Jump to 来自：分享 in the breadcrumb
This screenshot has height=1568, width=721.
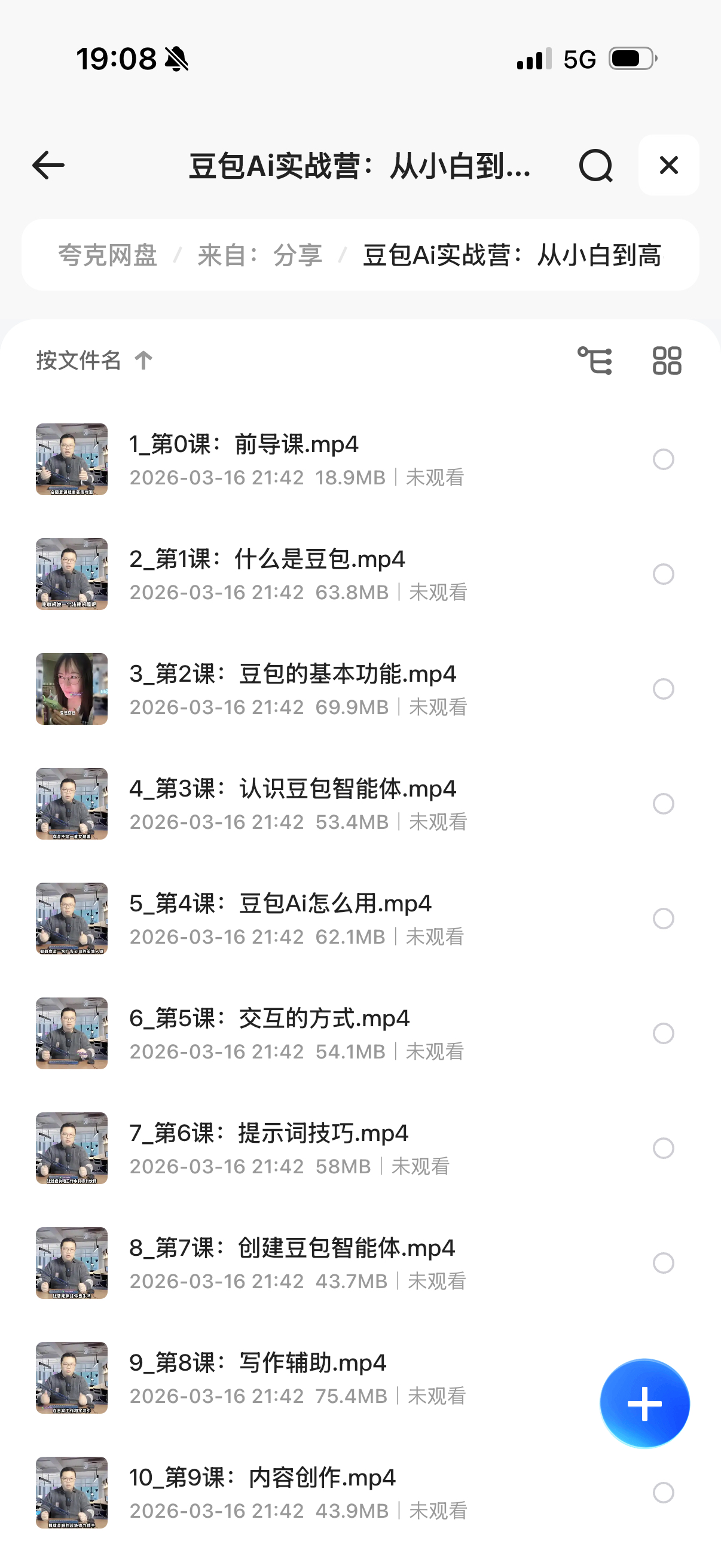260,255
